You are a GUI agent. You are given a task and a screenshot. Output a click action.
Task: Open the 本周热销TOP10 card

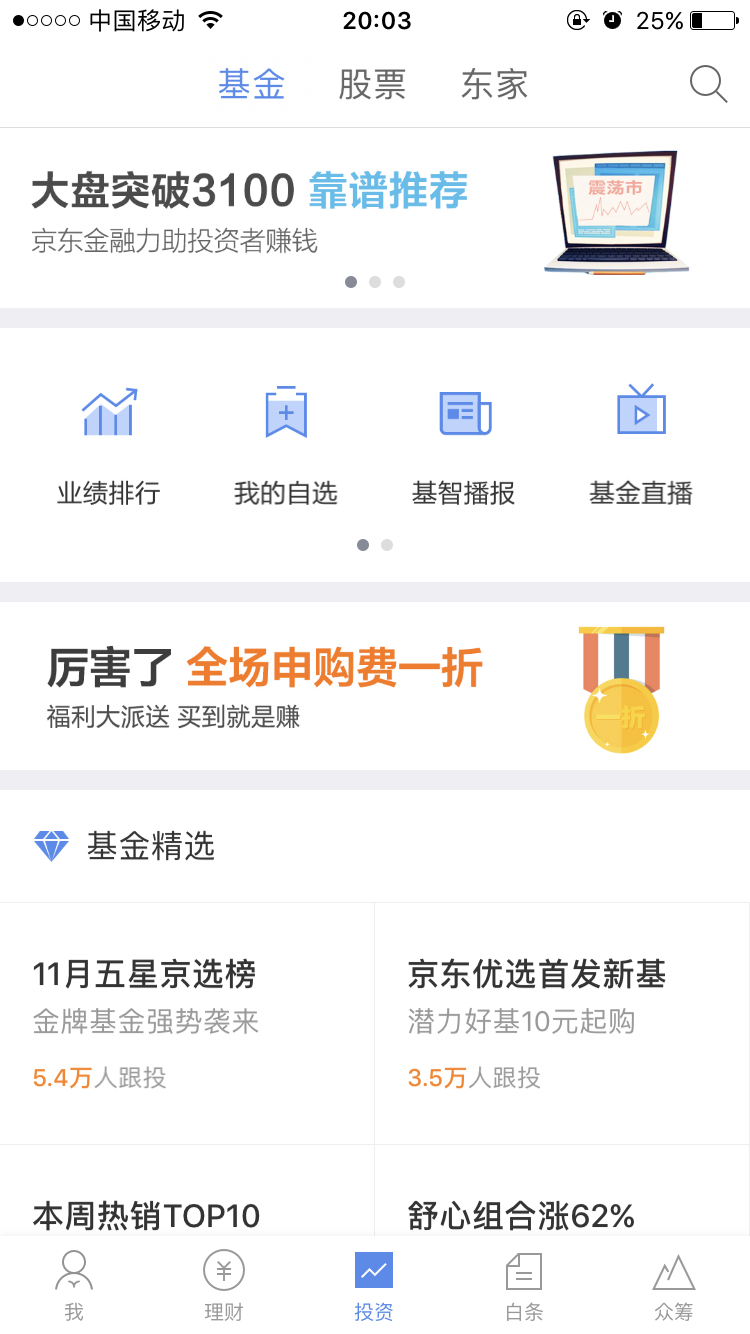[x=187, y=1190]
